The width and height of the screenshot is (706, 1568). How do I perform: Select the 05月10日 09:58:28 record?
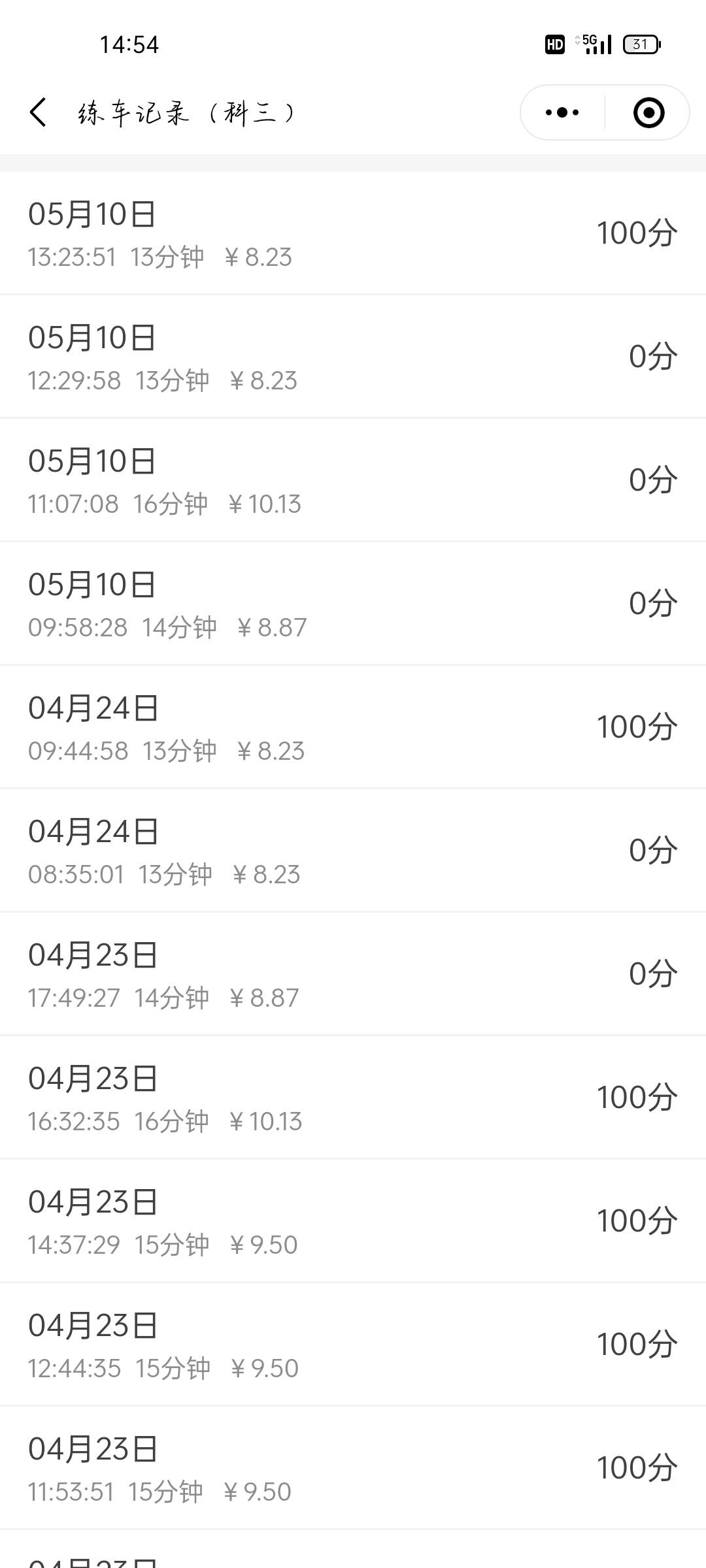click(x=353, y=604)
